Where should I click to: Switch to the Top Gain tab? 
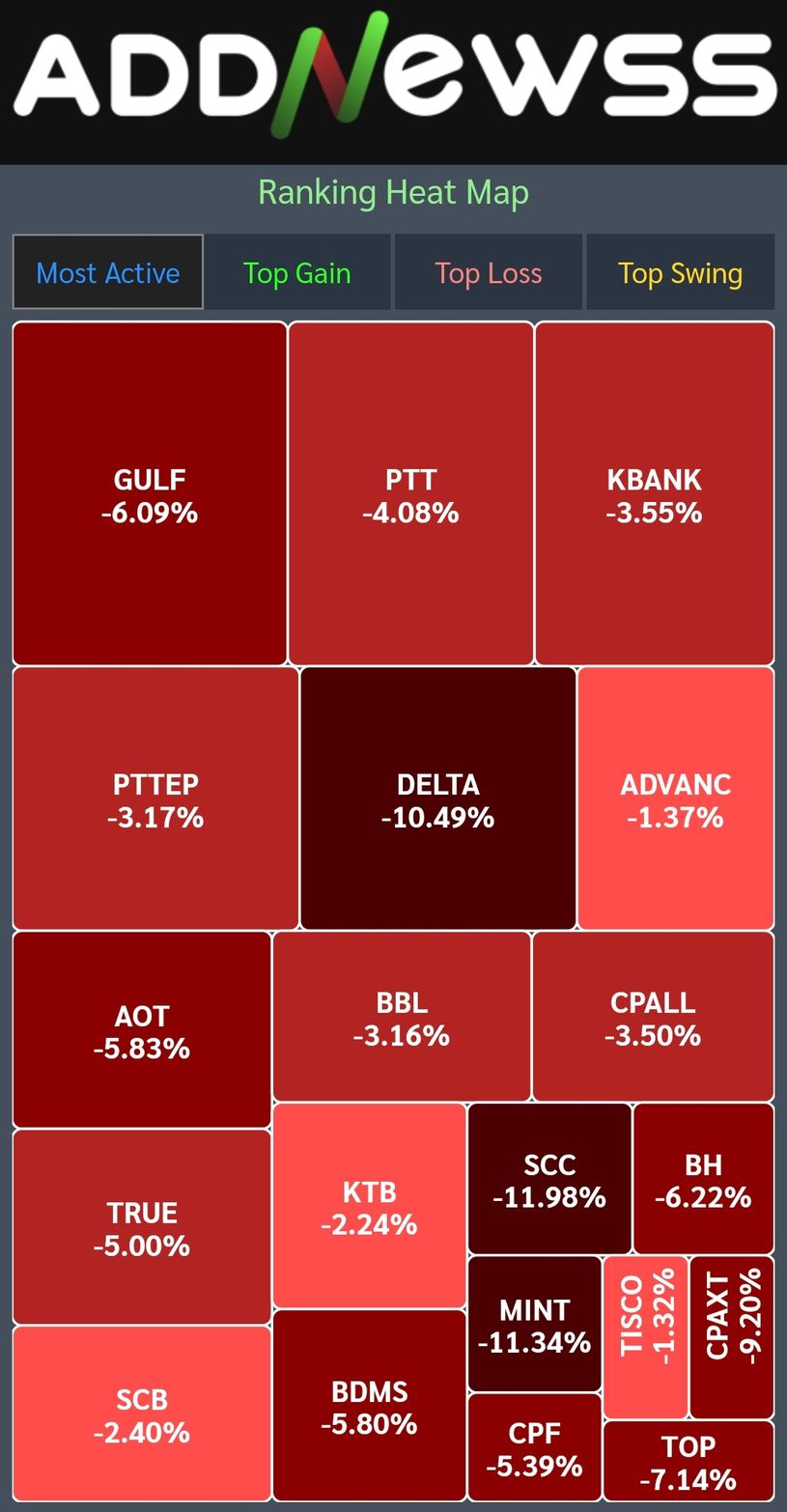296,273
